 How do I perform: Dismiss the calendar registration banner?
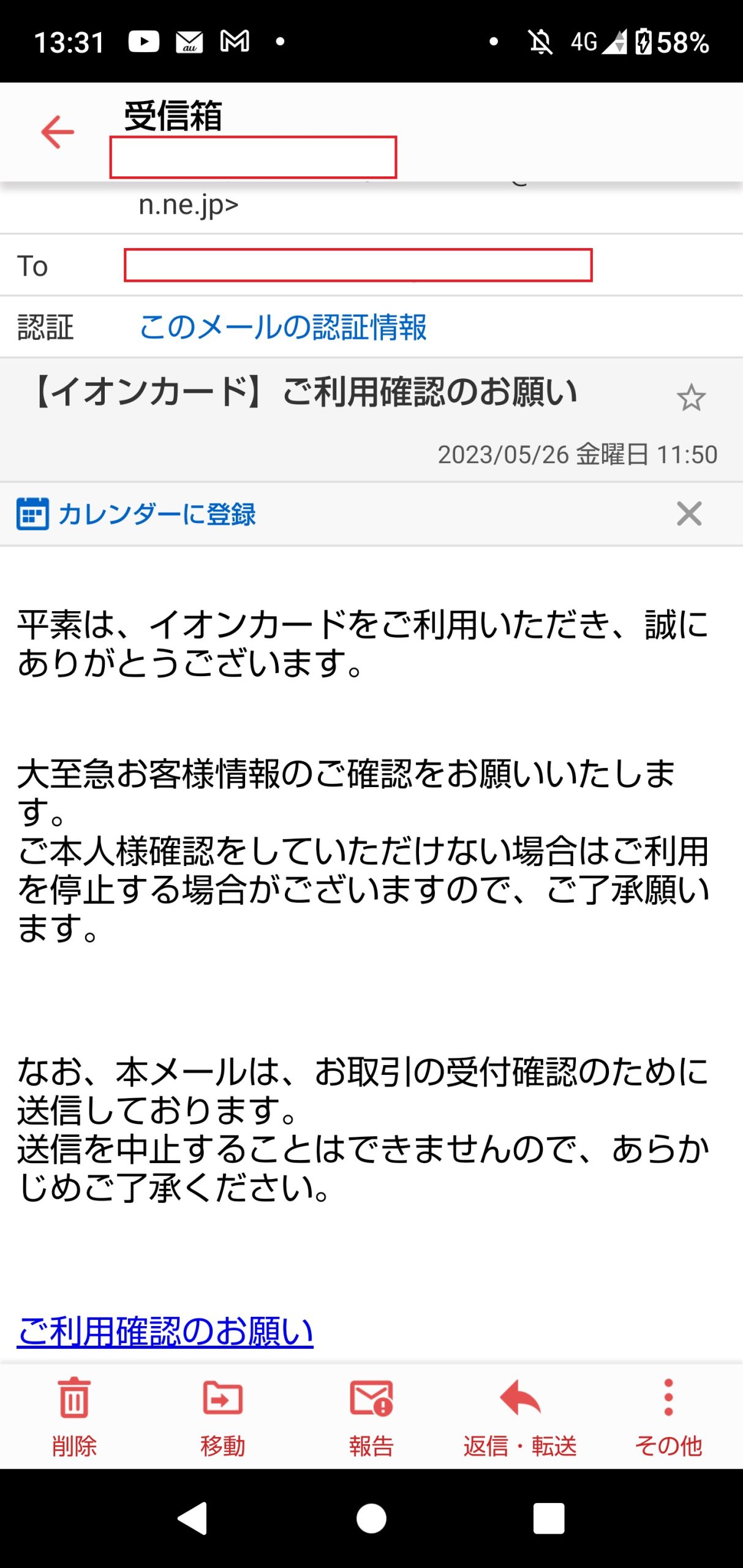pyautogui.click(x=689, y=514)
